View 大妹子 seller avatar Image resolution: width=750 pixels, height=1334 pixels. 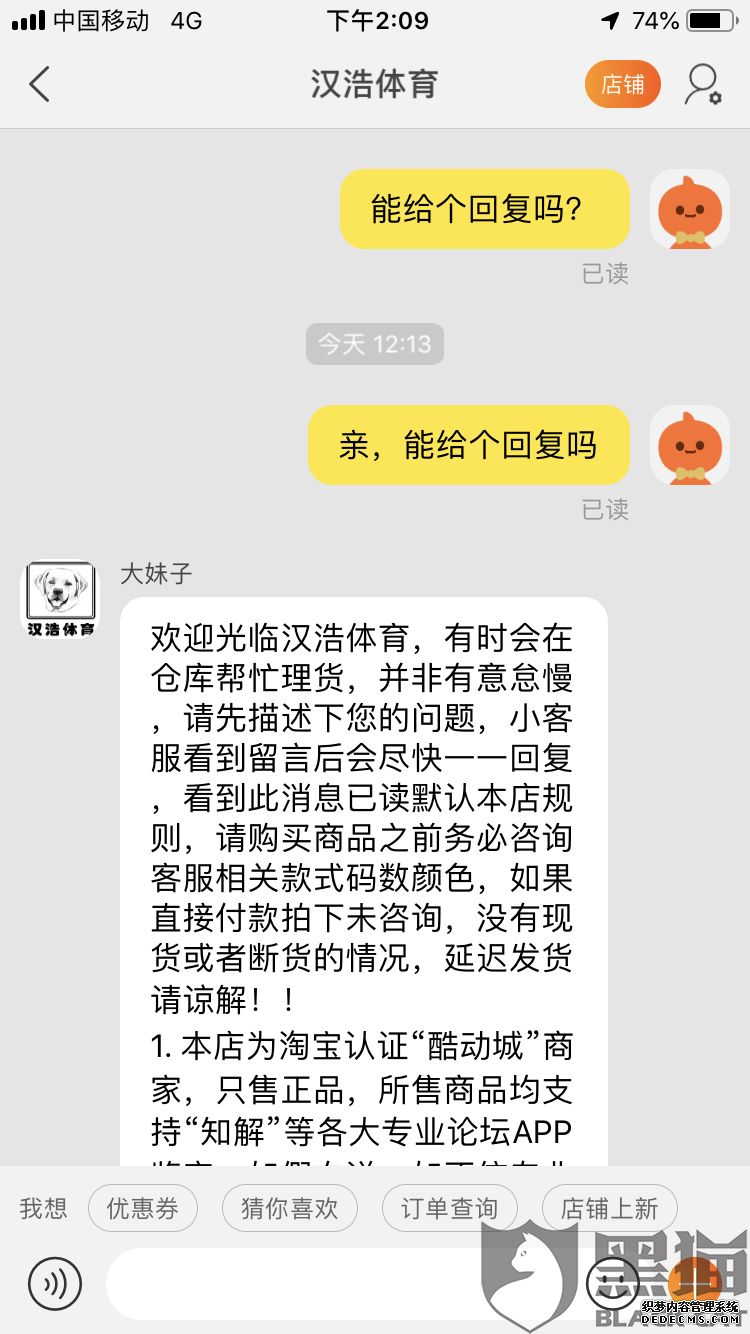tap(60, 598)
